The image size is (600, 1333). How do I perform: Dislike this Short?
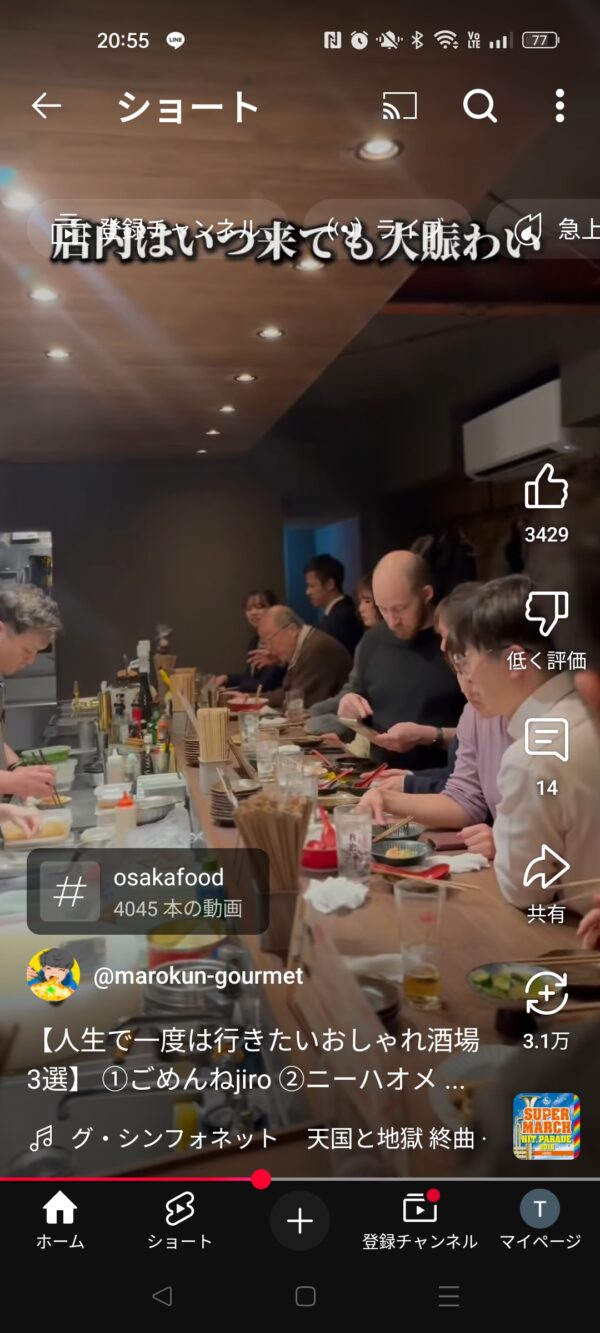pos(546,615)
